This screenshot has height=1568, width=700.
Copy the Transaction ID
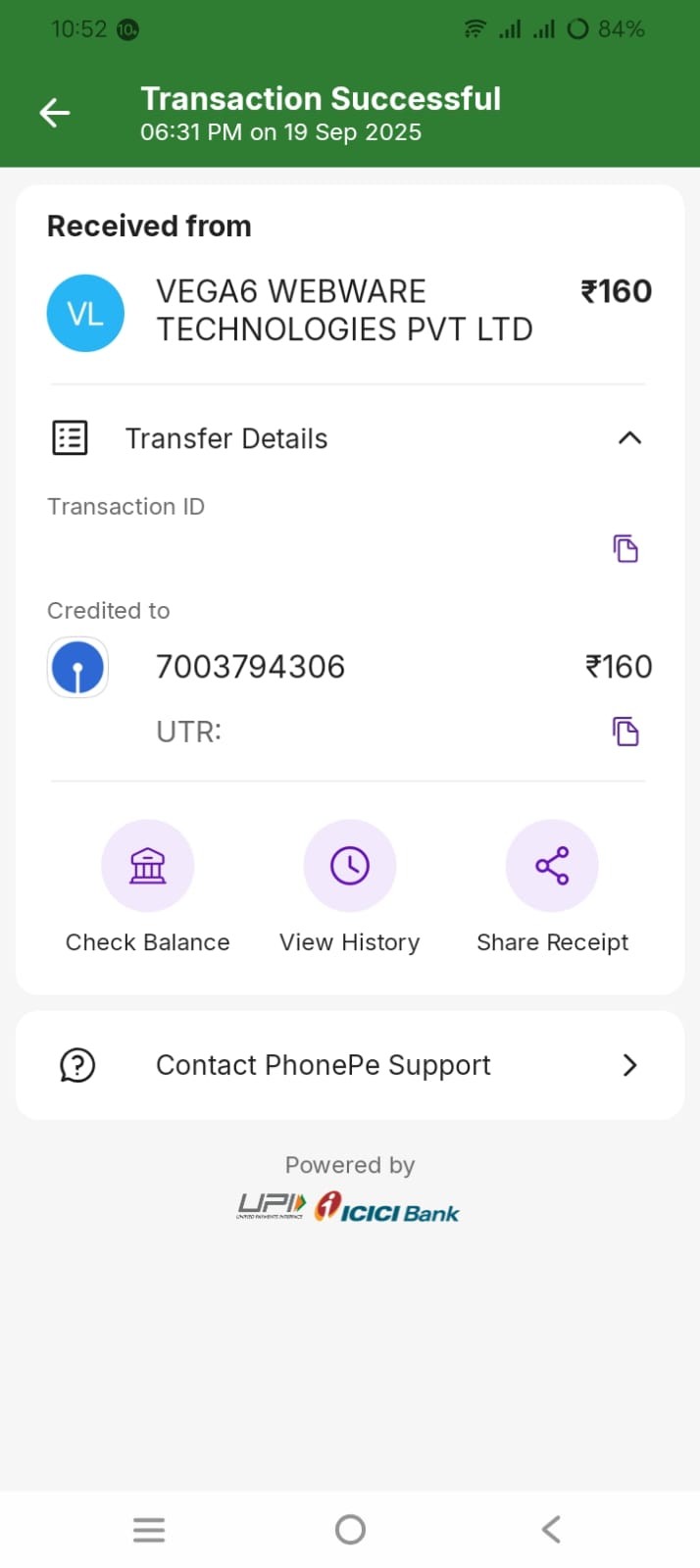625,548
